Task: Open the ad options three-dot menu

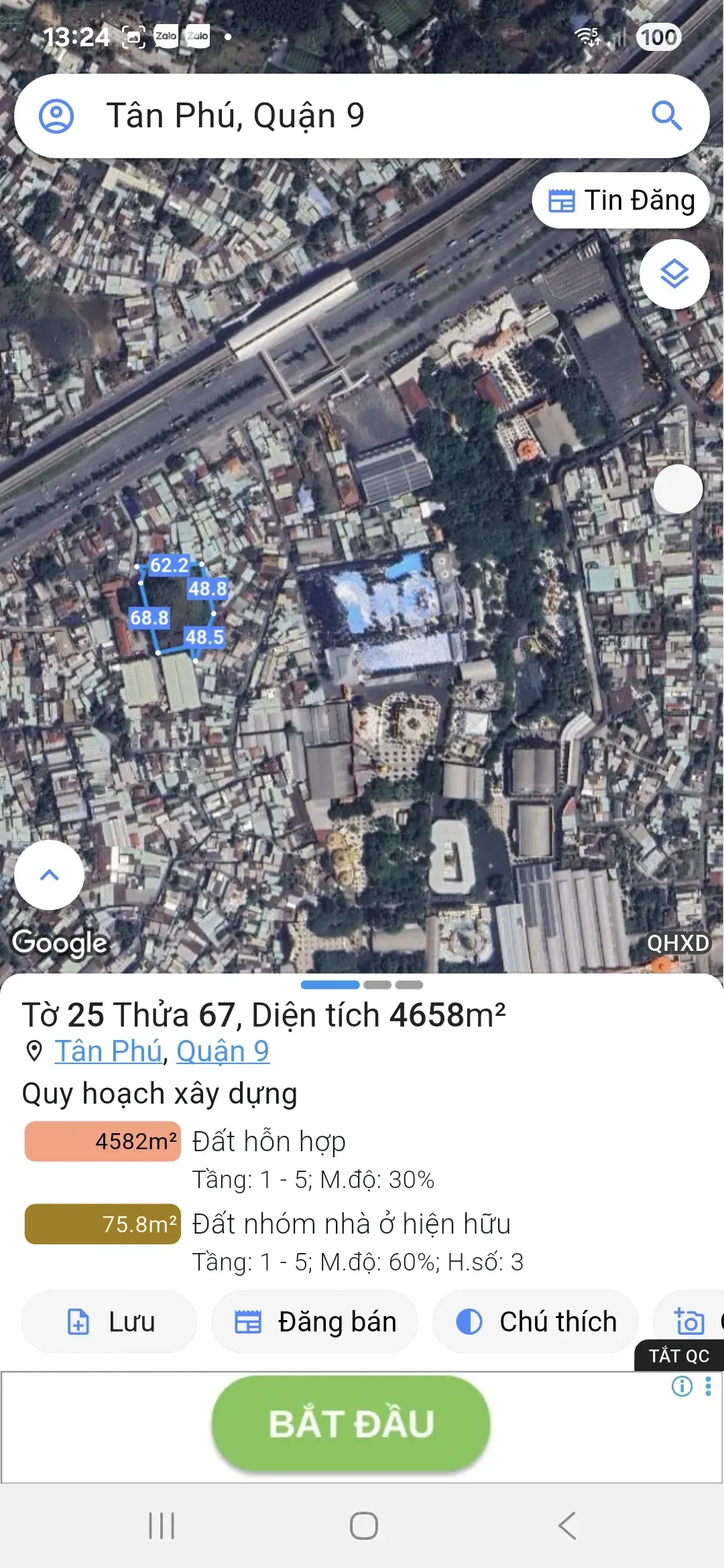Action: (709, 1386)
